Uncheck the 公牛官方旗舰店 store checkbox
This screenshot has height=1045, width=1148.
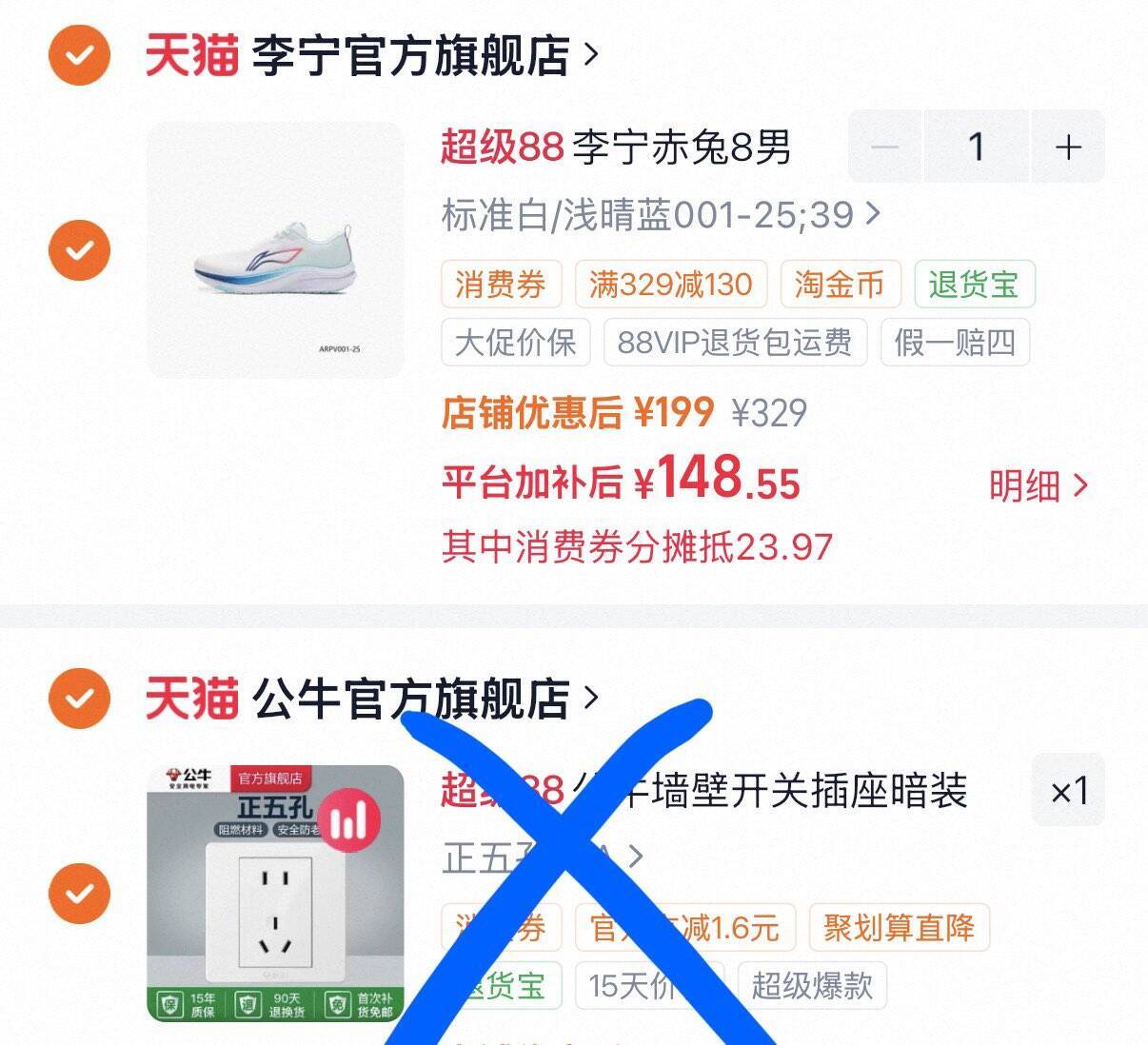coord(80,698)
